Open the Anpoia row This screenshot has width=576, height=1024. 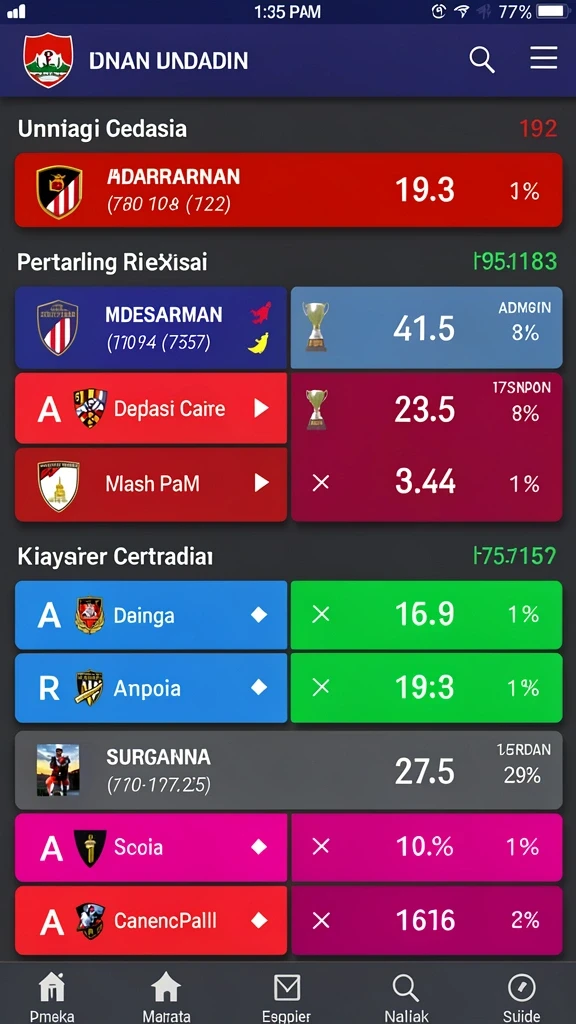tap(151, 688)
